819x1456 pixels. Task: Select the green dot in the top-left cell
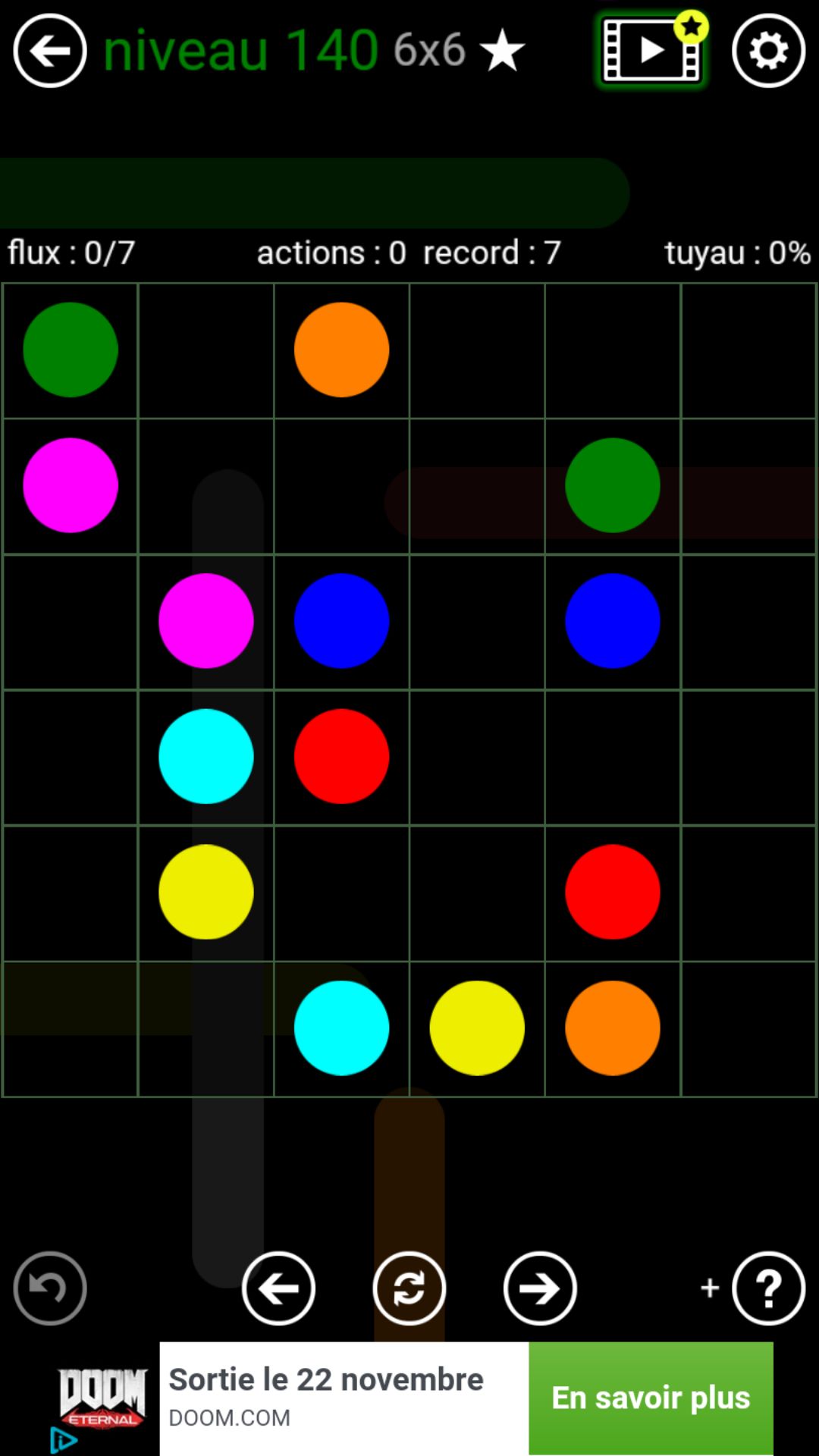coord(71,350)
